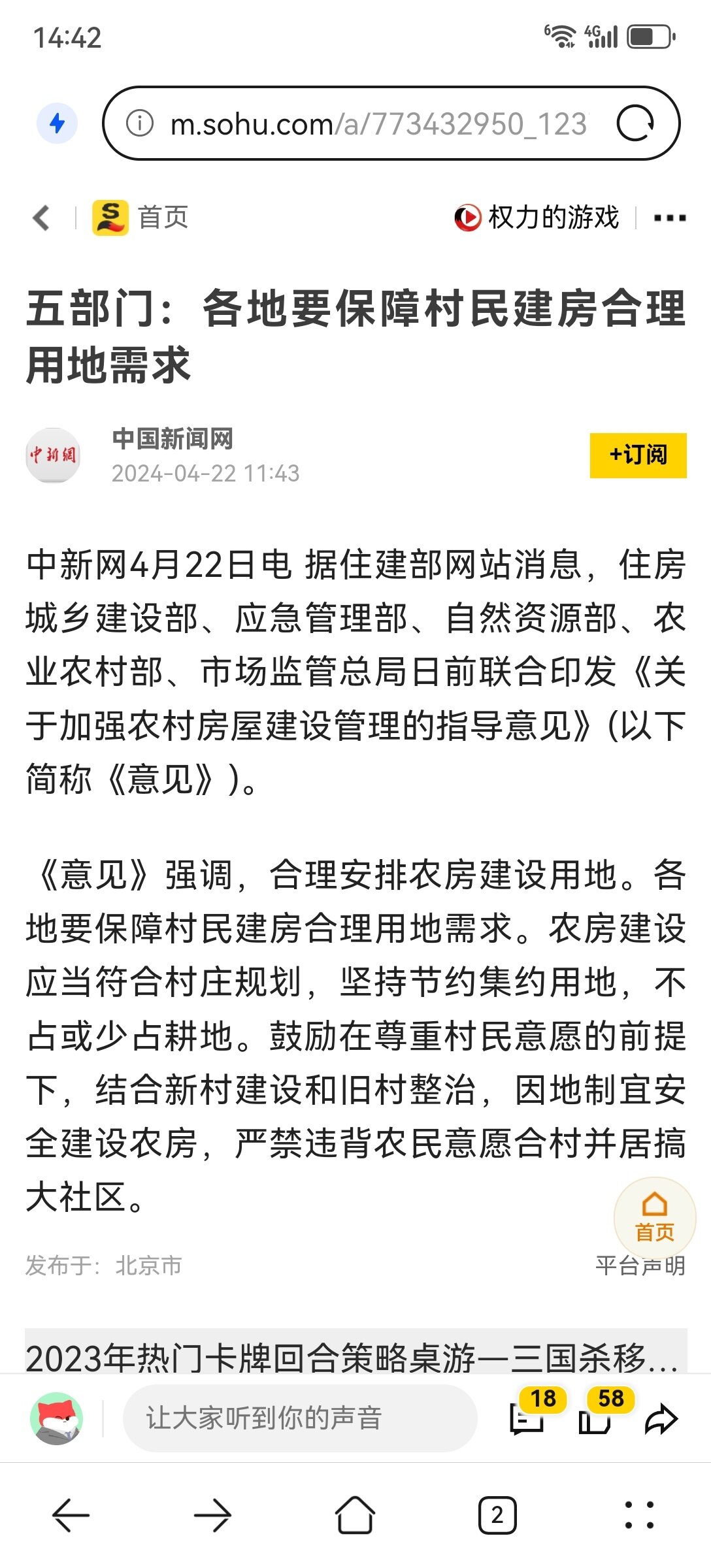Viewport: 711px width, 1568px height.
Task: Open the browser tab switcher showing 2
Action: click(x=497, y=1515)
